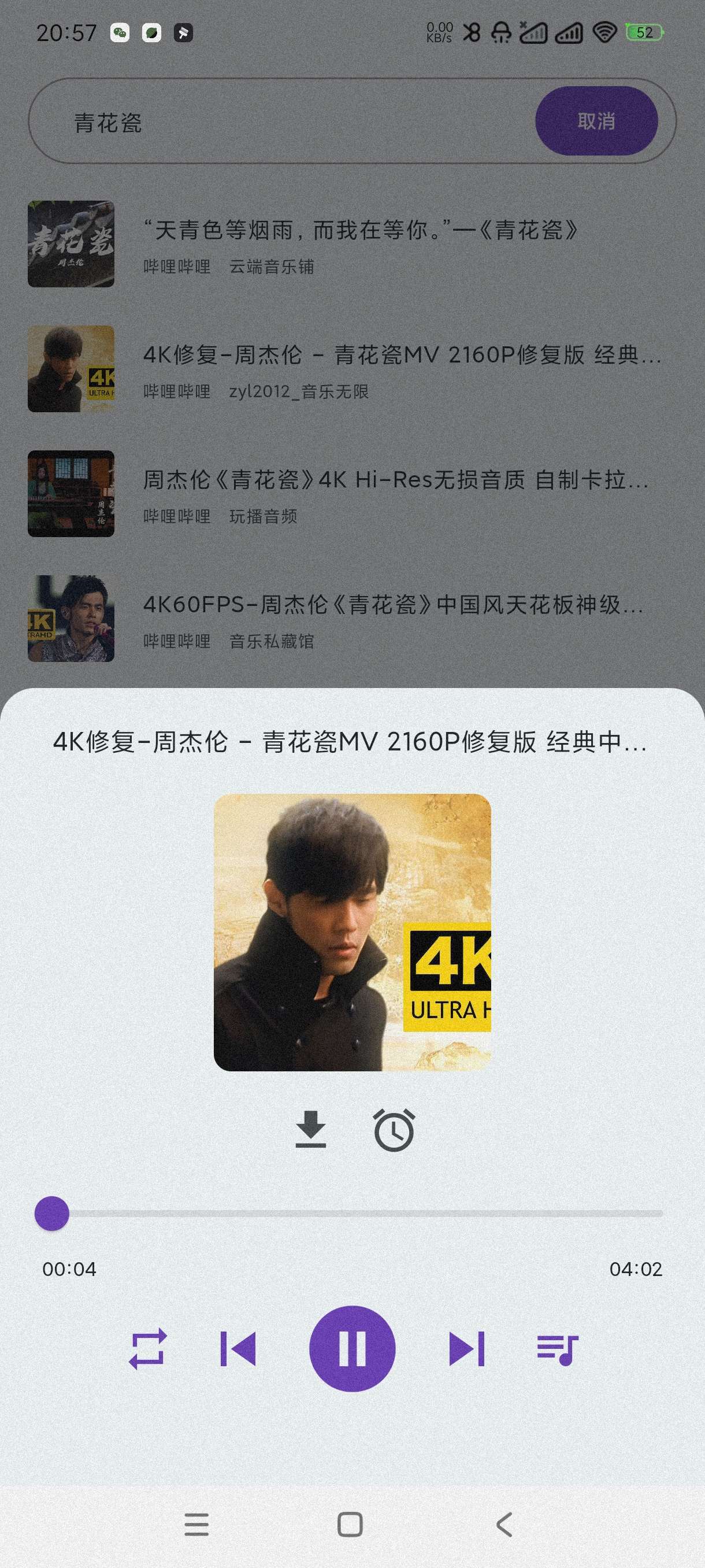The height and width of the screenshot is (1568, 705).
Task: Return to the home screen
Action: tap(350, 1525)
